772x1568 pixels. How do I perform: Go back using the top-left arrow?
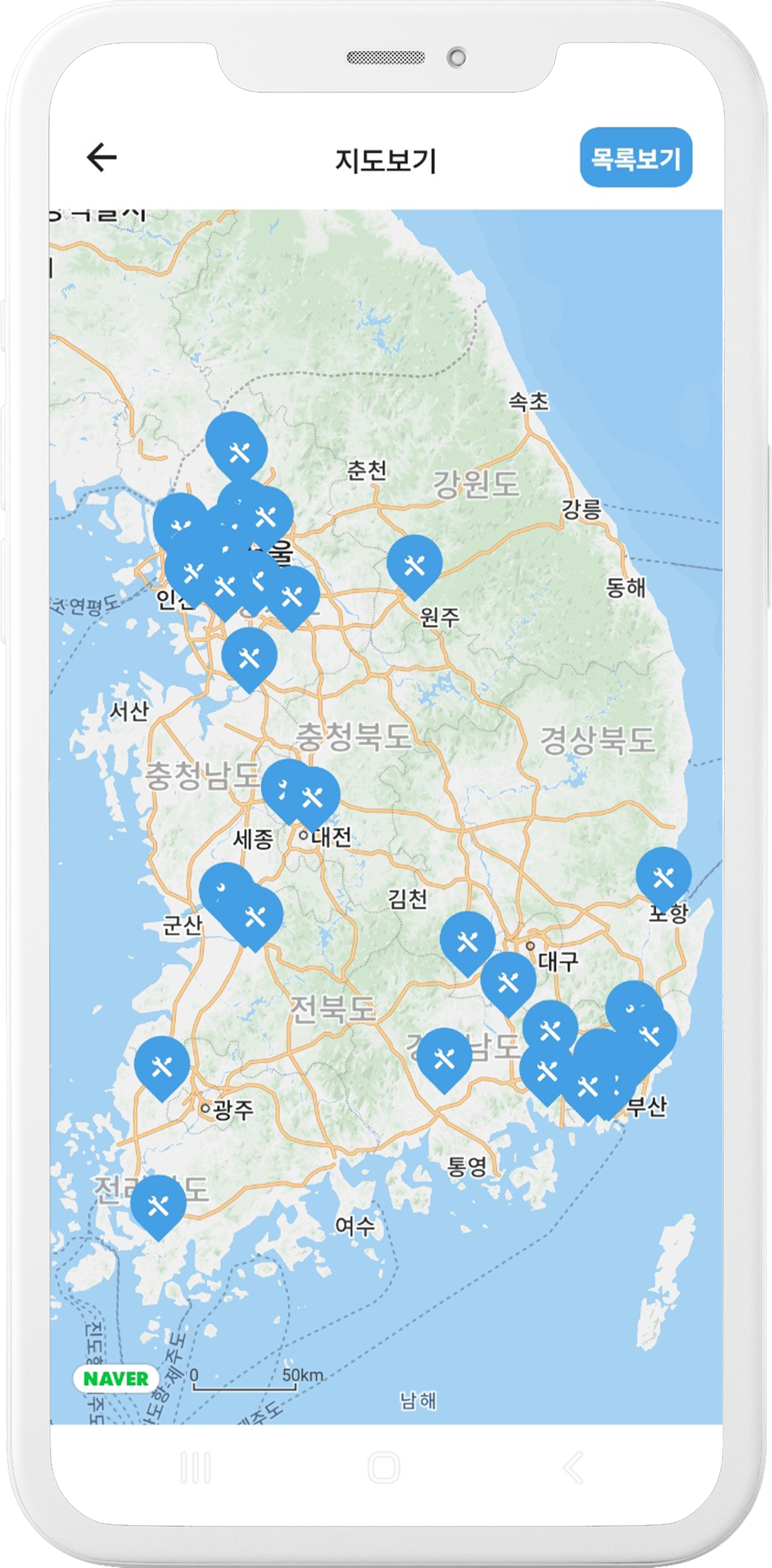(x=102, y=157)
